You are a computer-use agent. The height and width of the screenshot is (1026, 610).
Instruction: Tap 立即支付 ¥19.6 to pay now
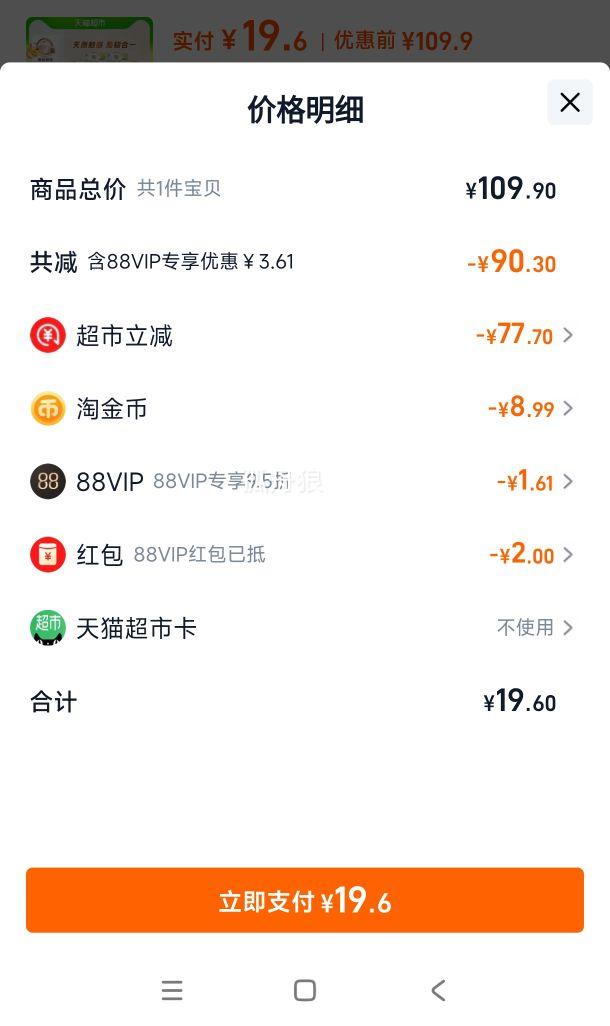305,900
